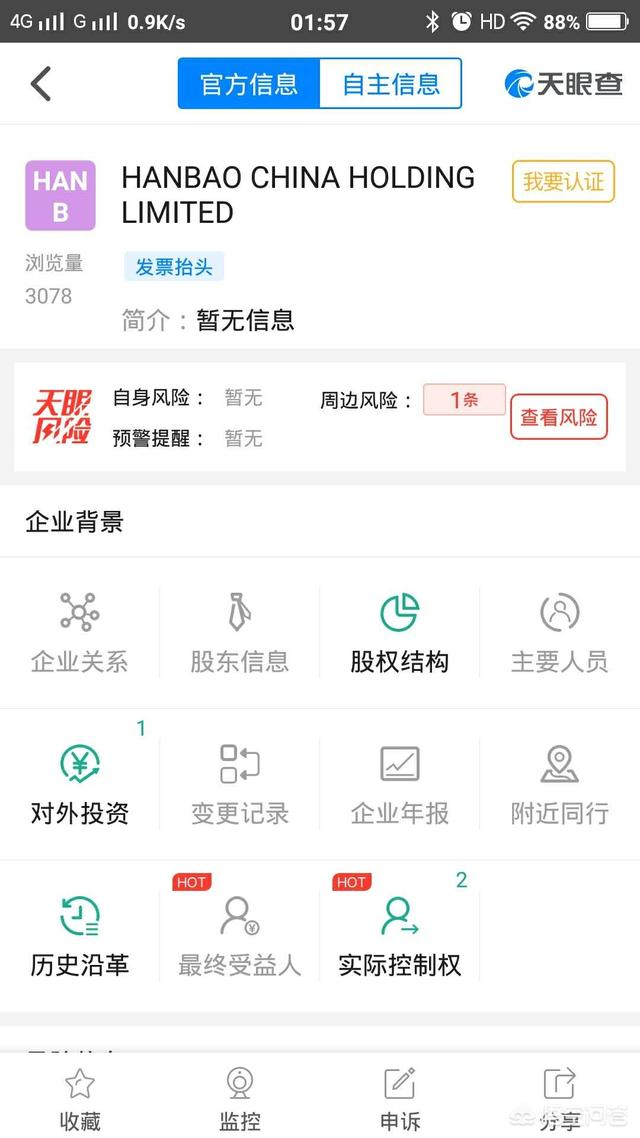
Task: Open 企业关系 in 企业背景
Action: 80,633
